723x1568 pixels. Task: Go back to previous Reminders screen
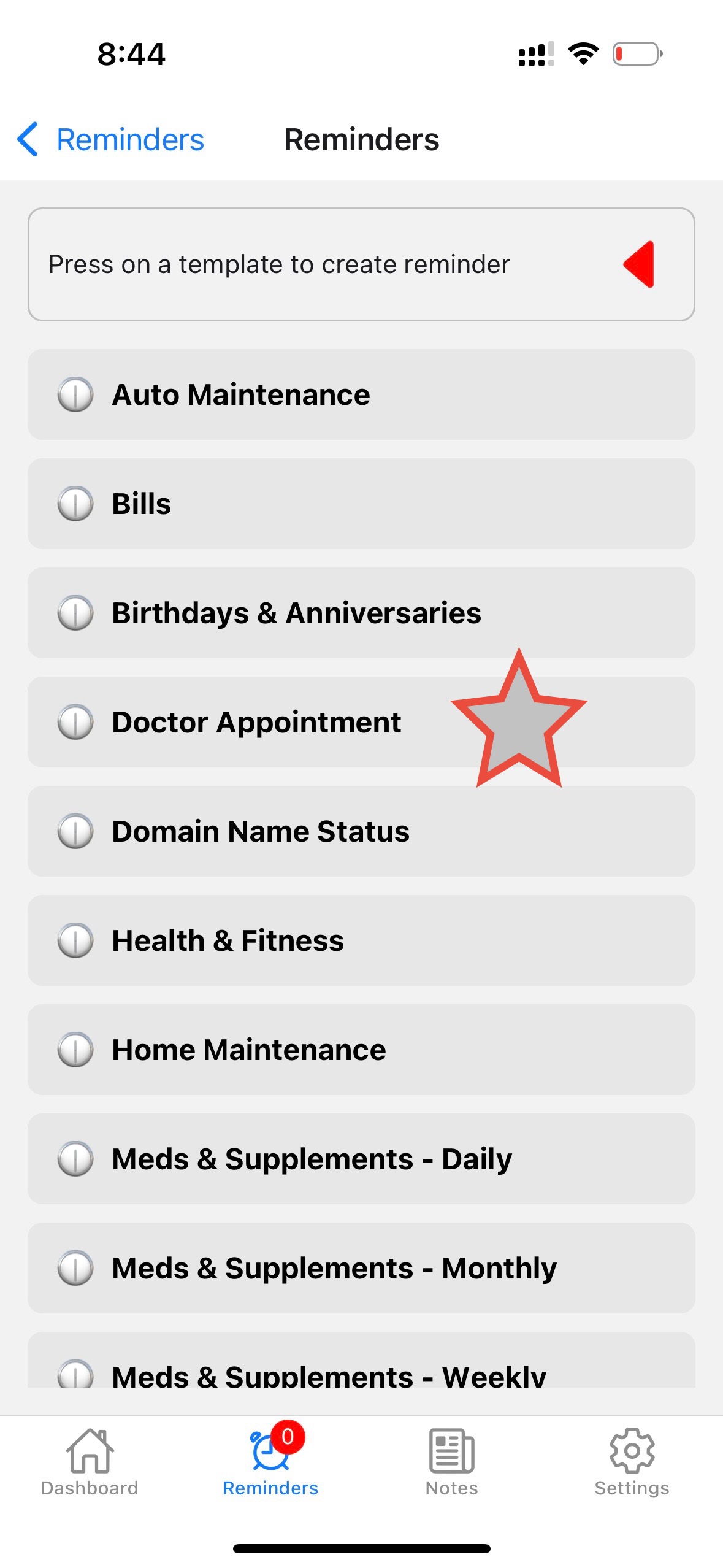(x=110, y=140)
